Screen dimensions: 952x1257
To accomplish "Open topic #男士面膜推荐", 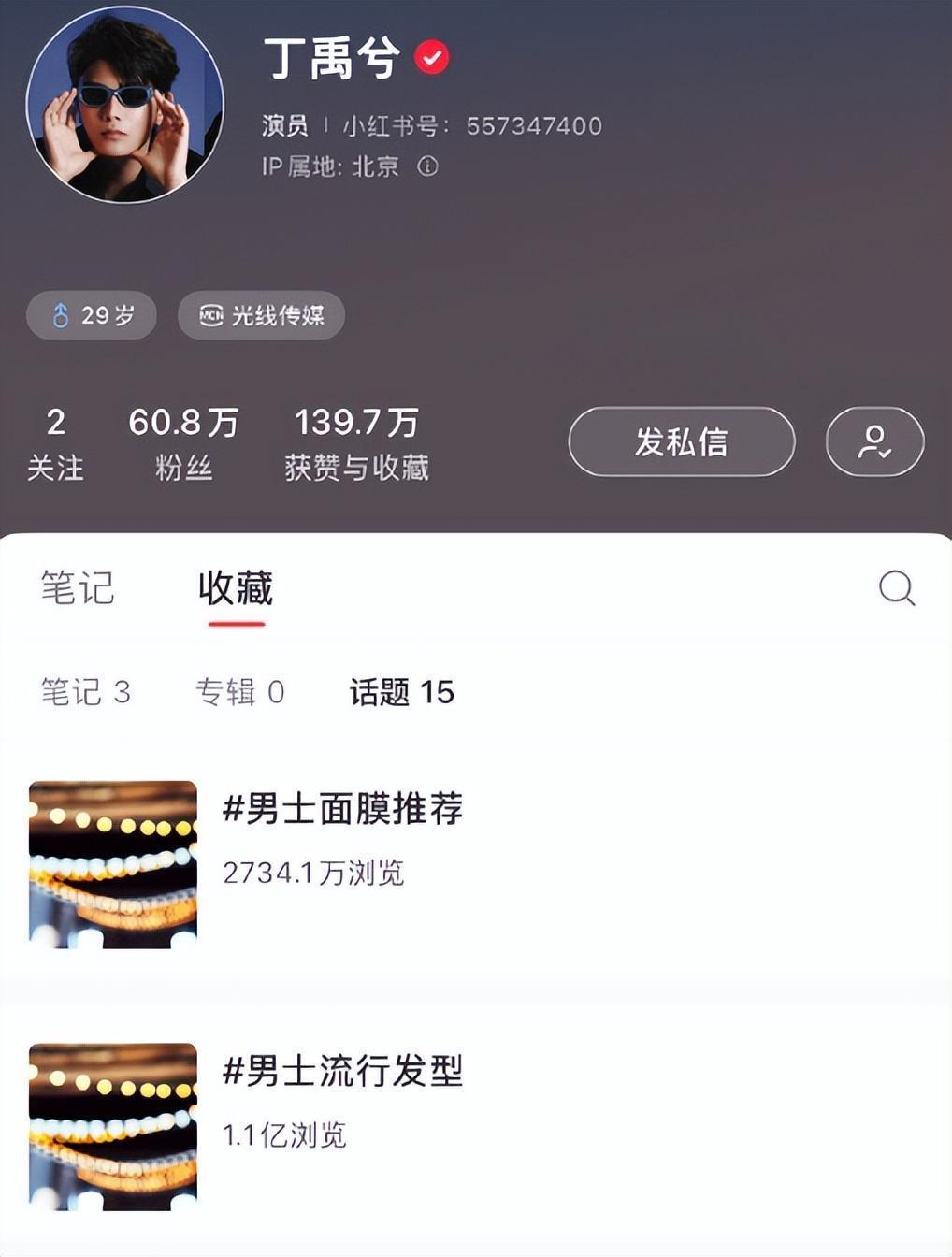I will point(342,809).
